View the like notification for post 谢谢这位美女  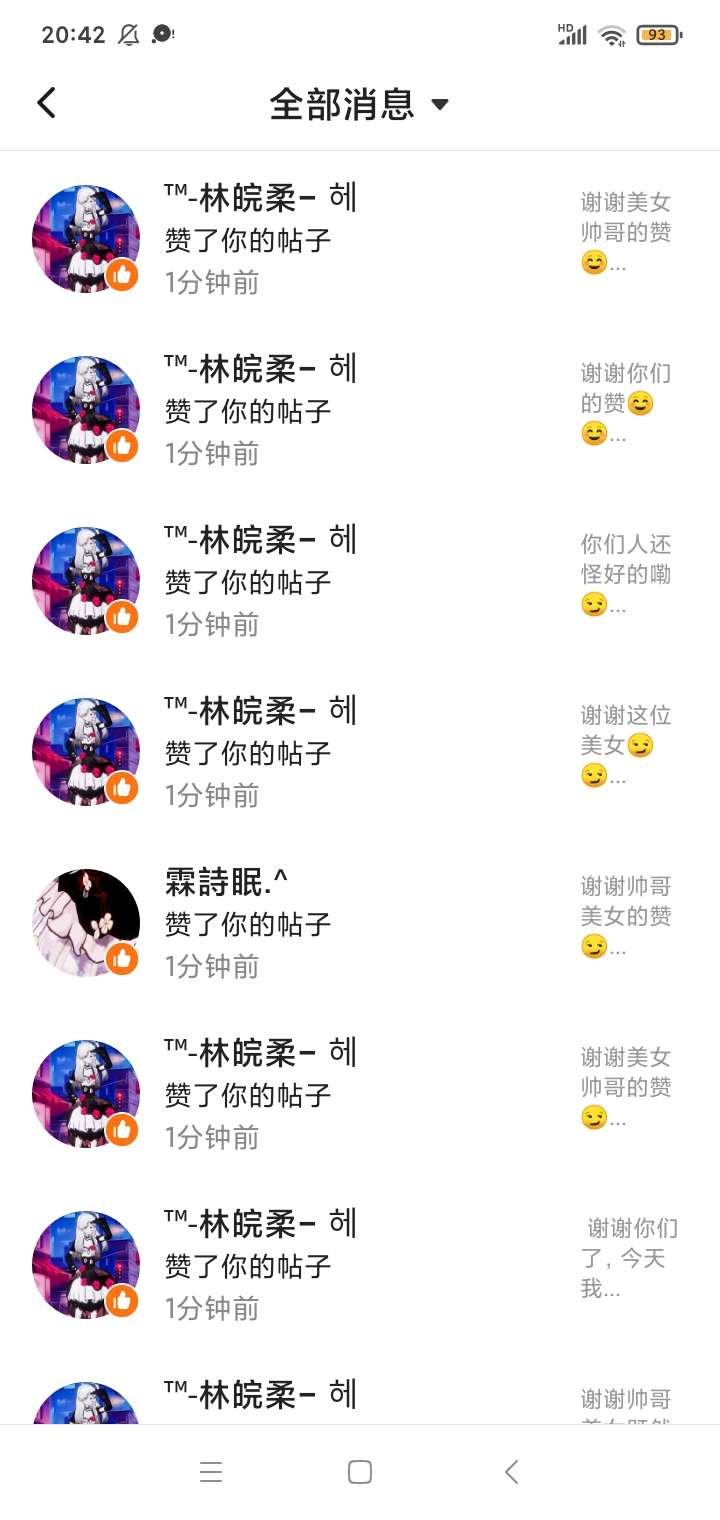pos(360,752)
